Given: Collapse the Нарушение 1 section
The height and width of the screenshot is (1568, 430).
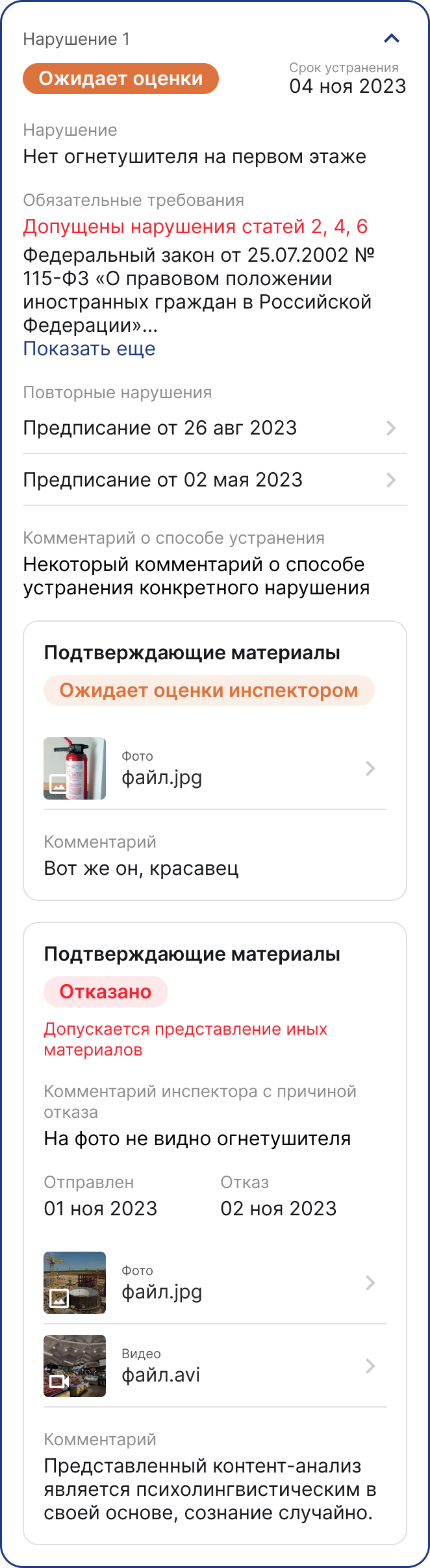Looking at the screenshot, I should click(391, 39).
